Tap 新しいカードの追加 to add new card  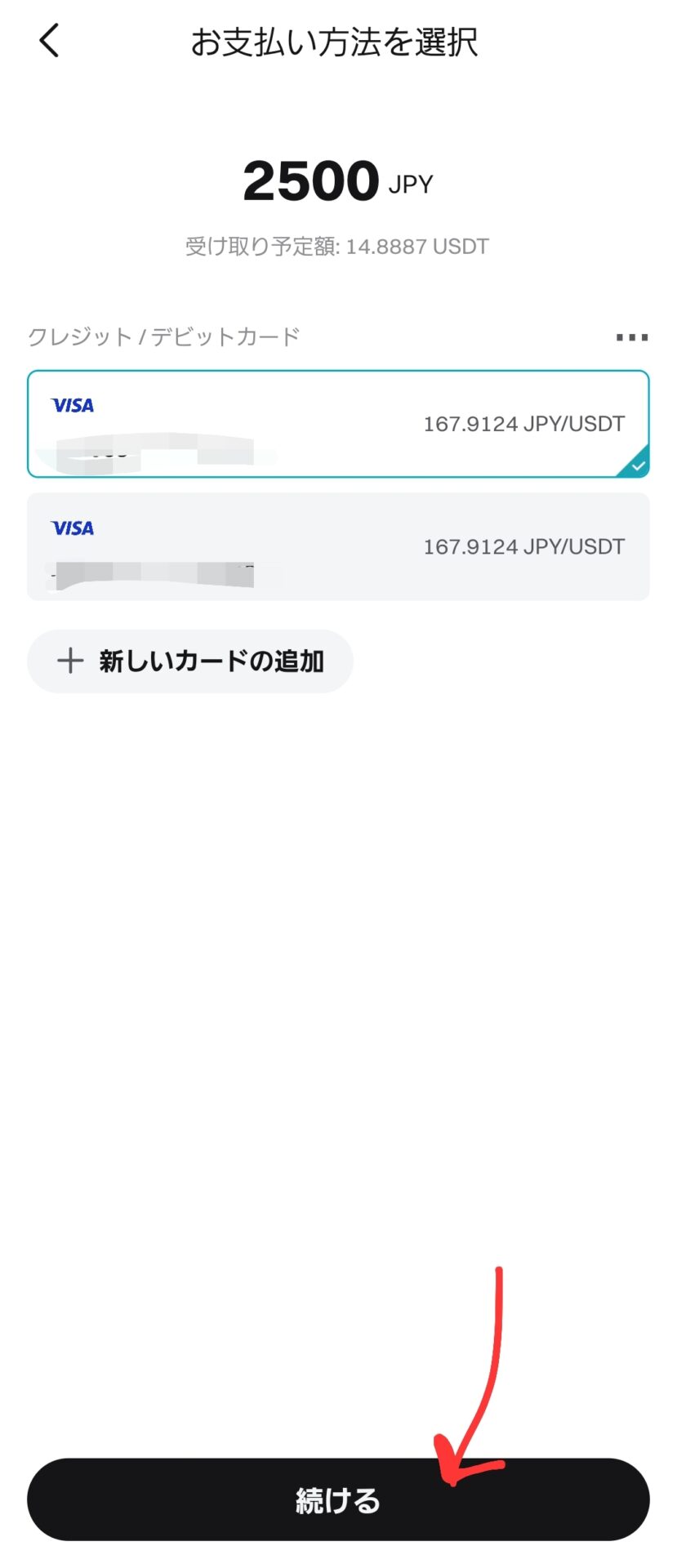coord(189,661)
